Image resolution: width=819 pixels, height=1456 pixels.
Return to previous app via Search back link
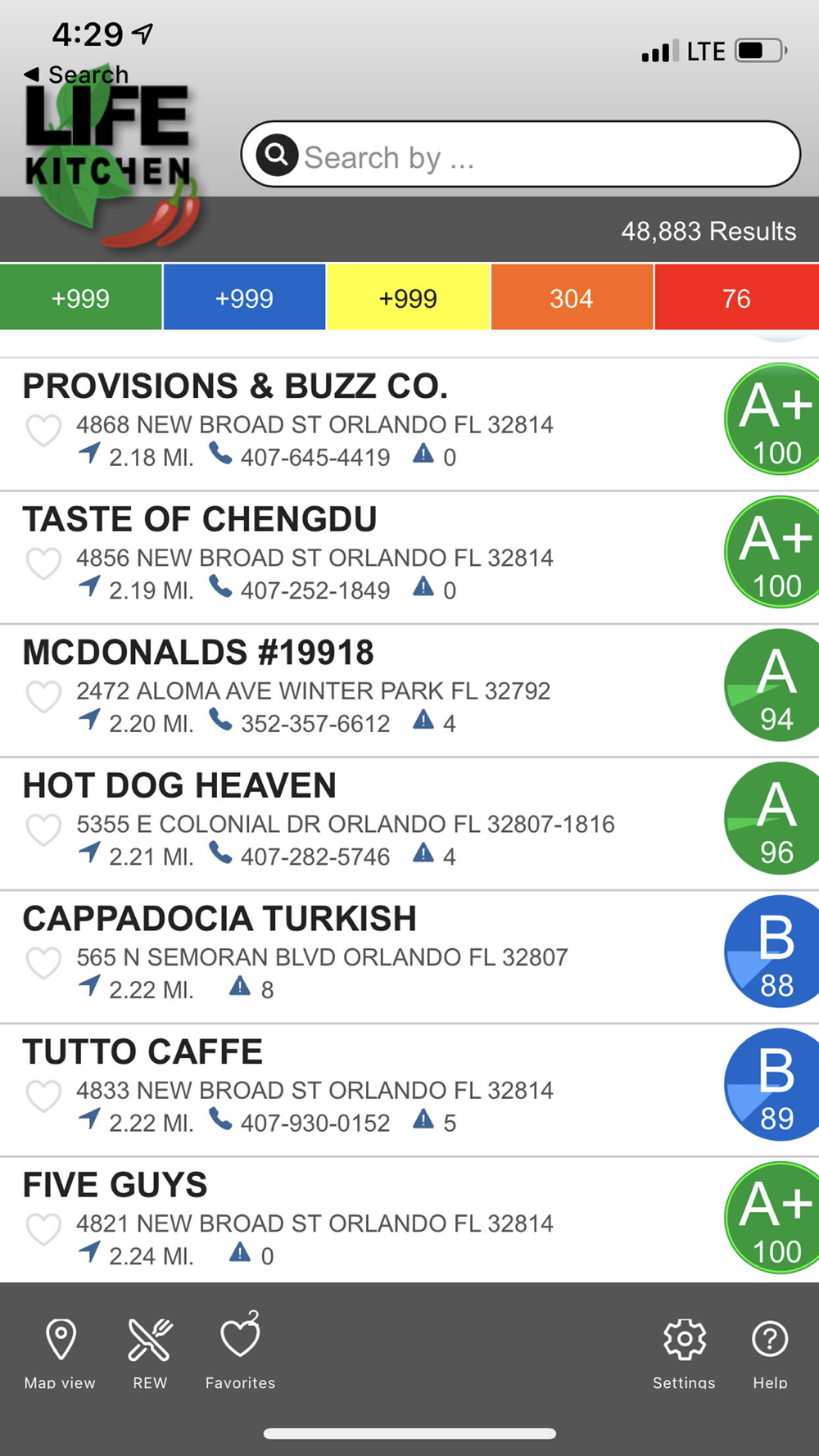(76, 75)
